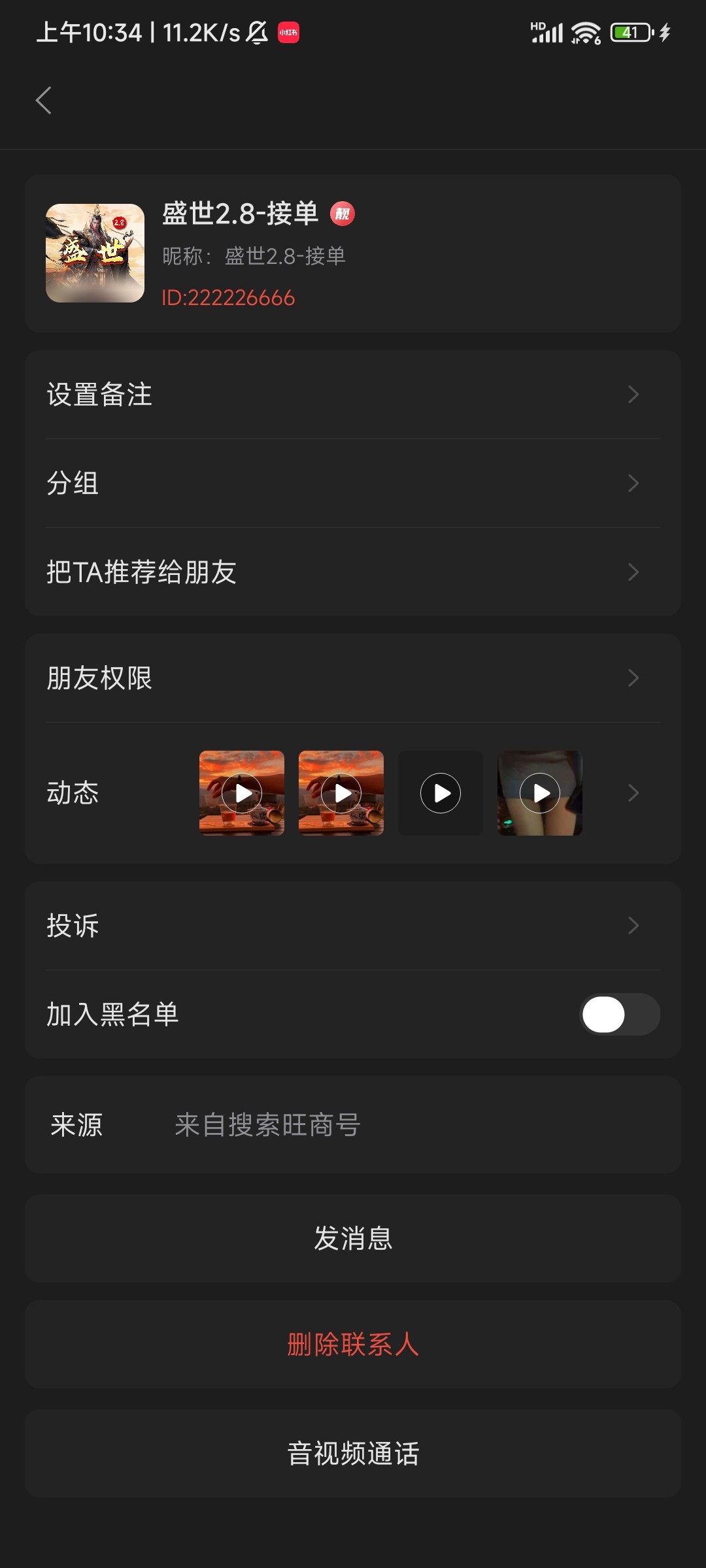
Task: Toggle the 加入黑名单 switch
Action: tap(620, 1015)
